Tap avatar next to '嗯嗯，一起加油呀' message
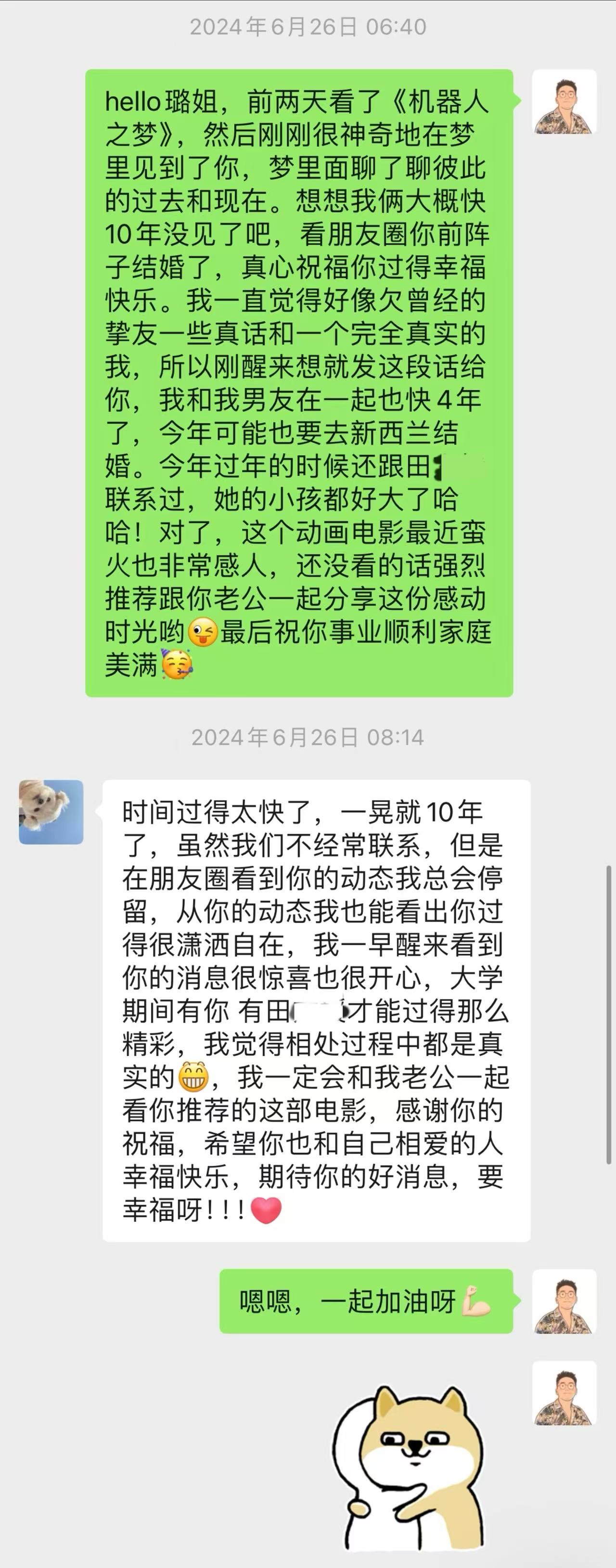Viewport: 616px width, 1568px height. [x=564, y=1302]
